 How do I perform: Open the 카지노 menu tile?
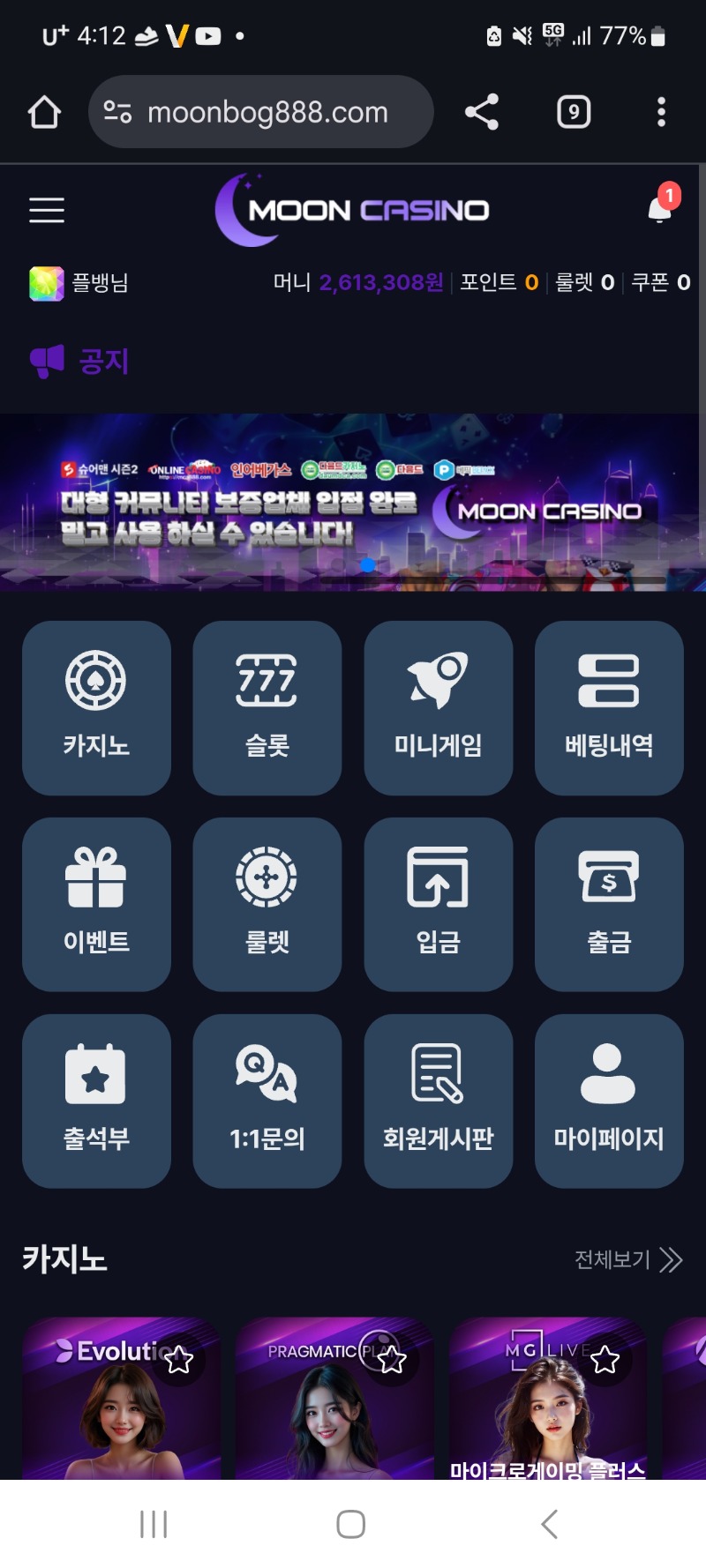coord(96,707)
